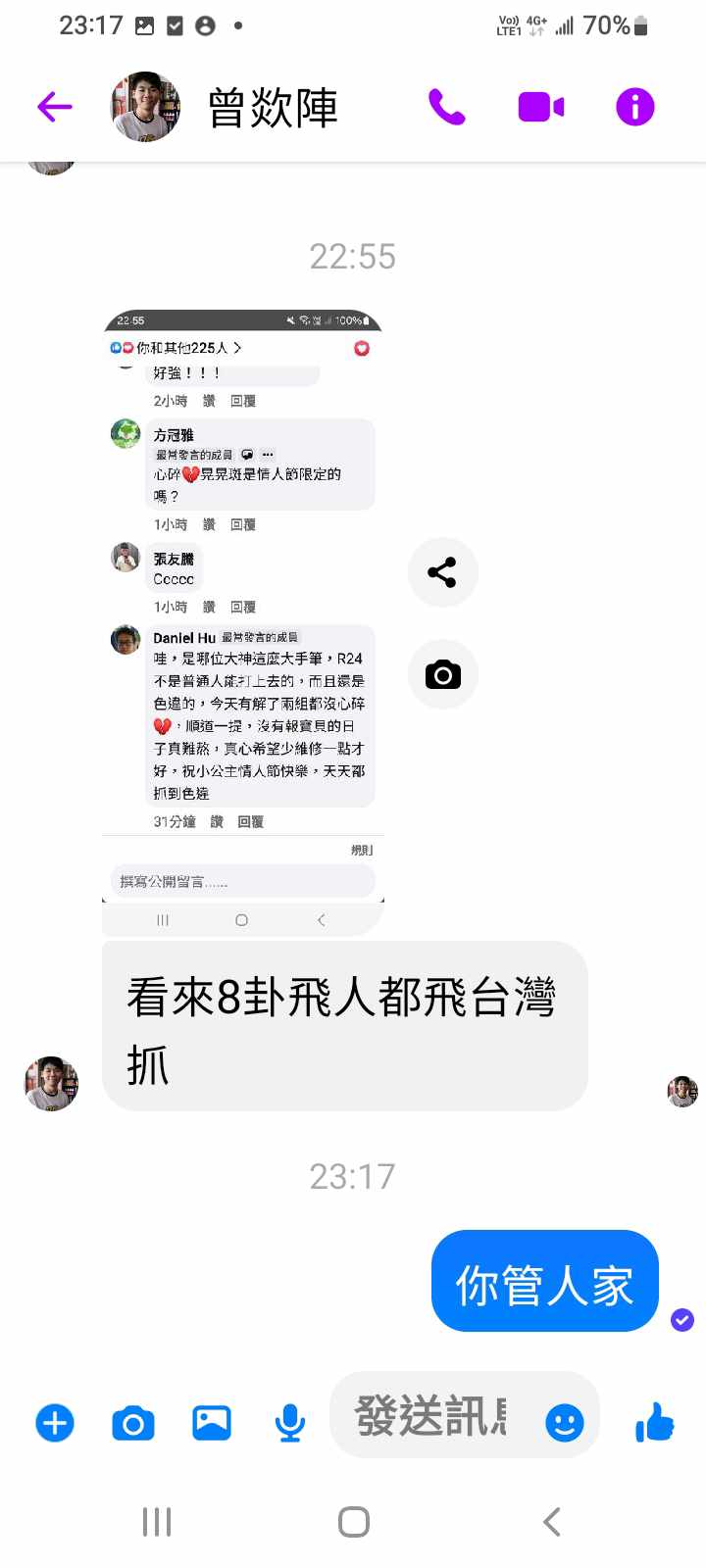This screenshot has width=706, height=1568.
Task: Open more options plus icon
Action: 55,1423
